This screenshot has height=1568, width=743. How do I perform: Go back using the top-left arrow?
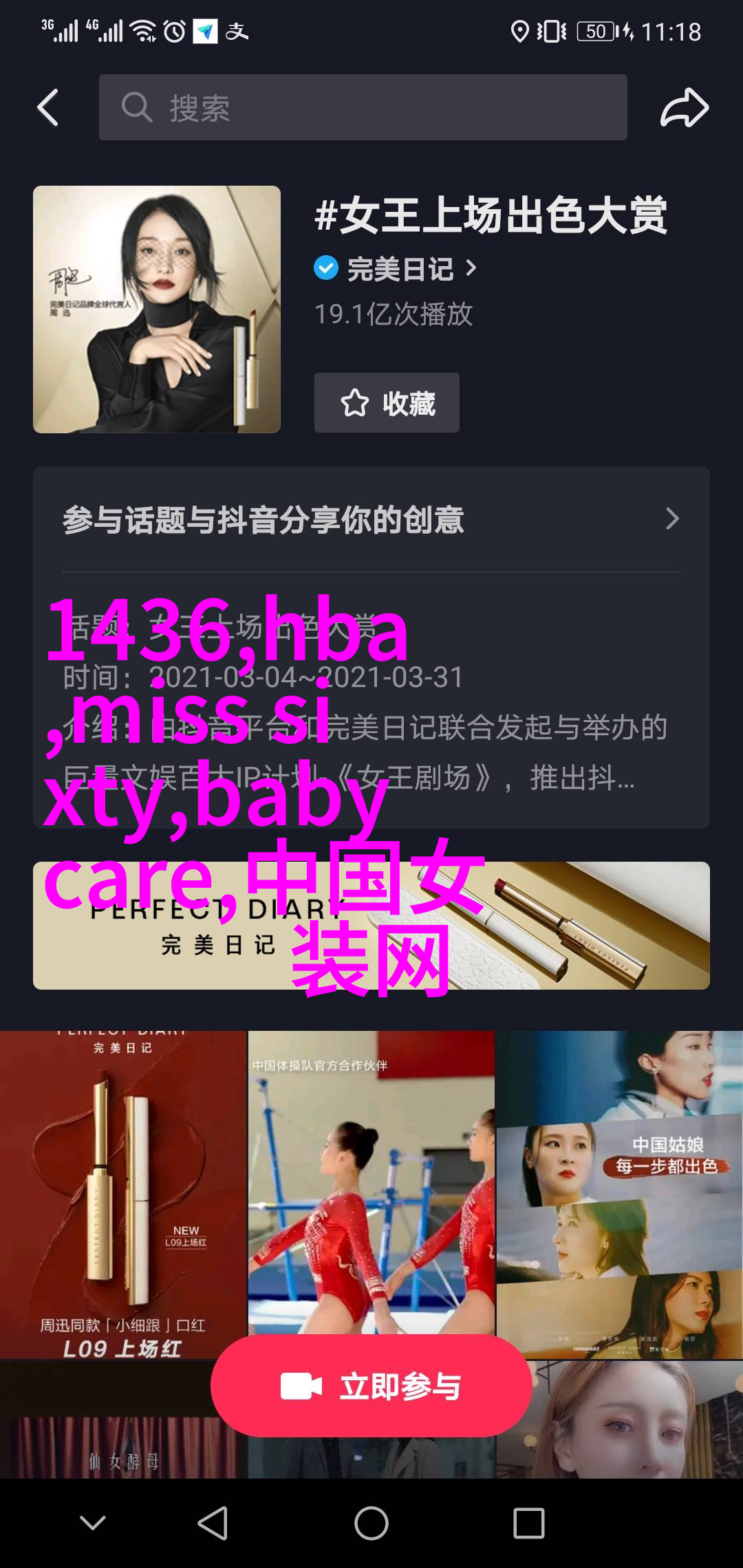[x=48, y=108]
